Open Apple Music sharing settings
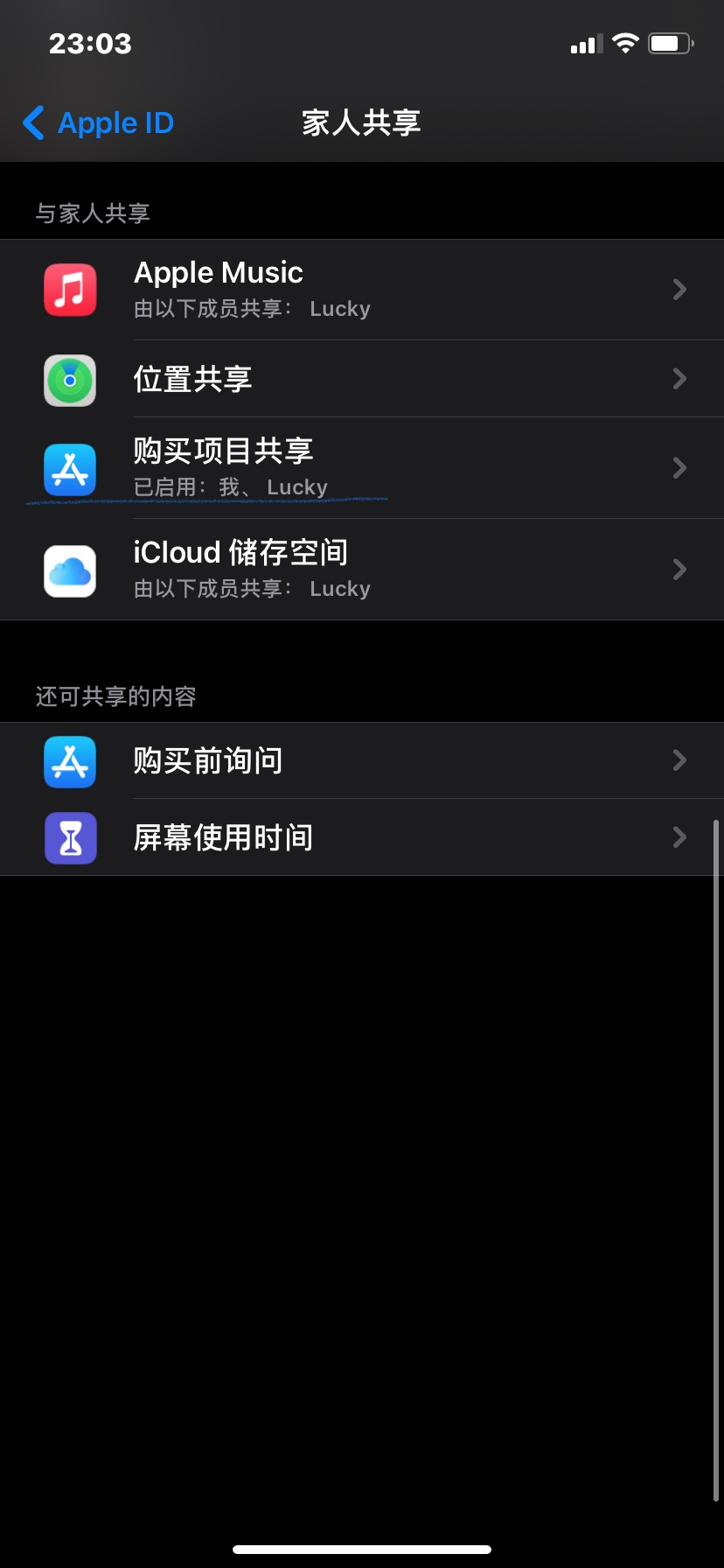This screenshot has width=724, height=1568. (362, 290)
